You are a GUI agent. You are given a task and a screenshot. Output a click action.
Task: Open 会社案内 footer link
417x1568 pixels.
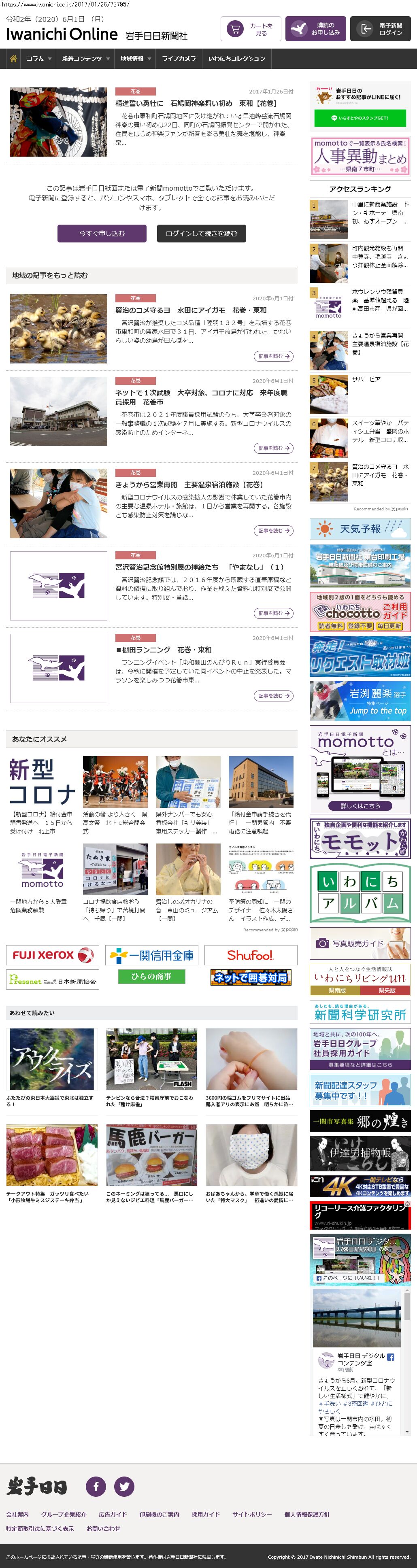pos(18,1514)
